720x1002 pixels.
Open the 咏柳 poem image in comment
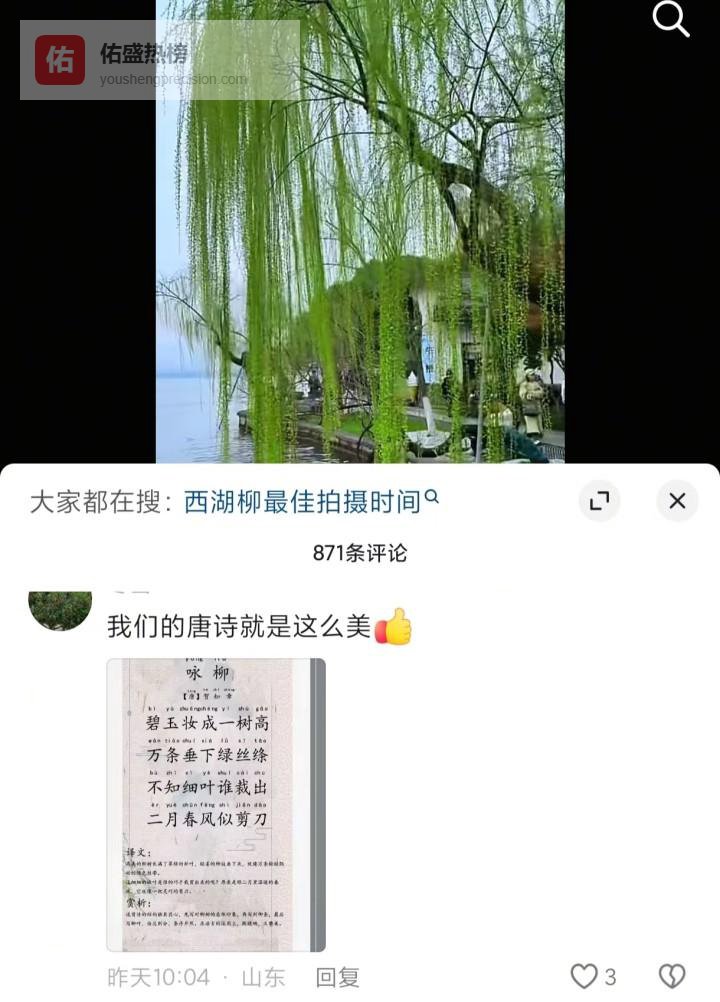click(x=216, y=804)
